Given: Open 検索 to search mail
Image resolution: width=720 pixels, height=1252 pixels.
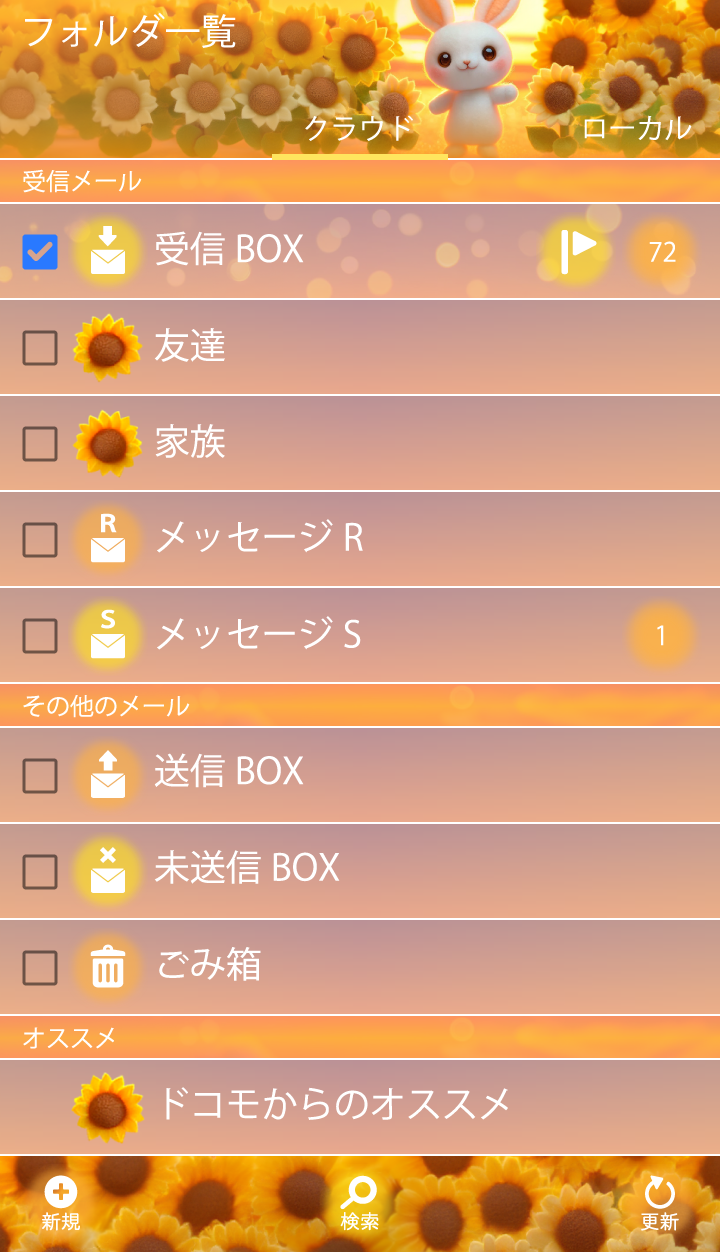Looking at the screenshot, I should tap(360, 1204).
